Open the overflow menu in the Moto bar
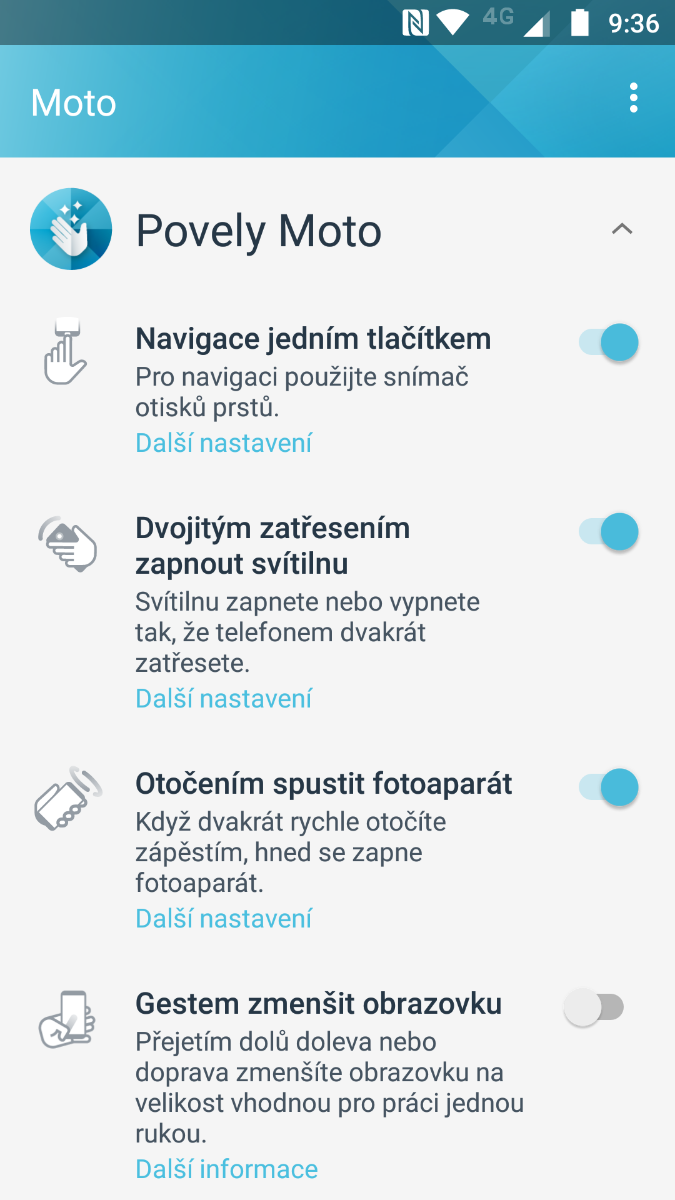 633,98
